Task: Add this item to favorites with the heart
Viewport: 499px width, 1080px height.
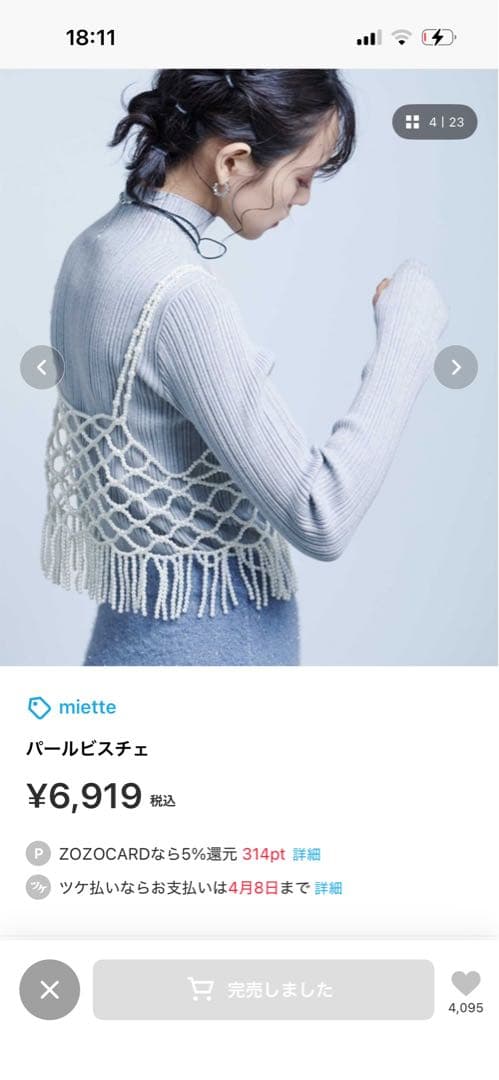Action: pyautogui.click(x=466, y=984)
